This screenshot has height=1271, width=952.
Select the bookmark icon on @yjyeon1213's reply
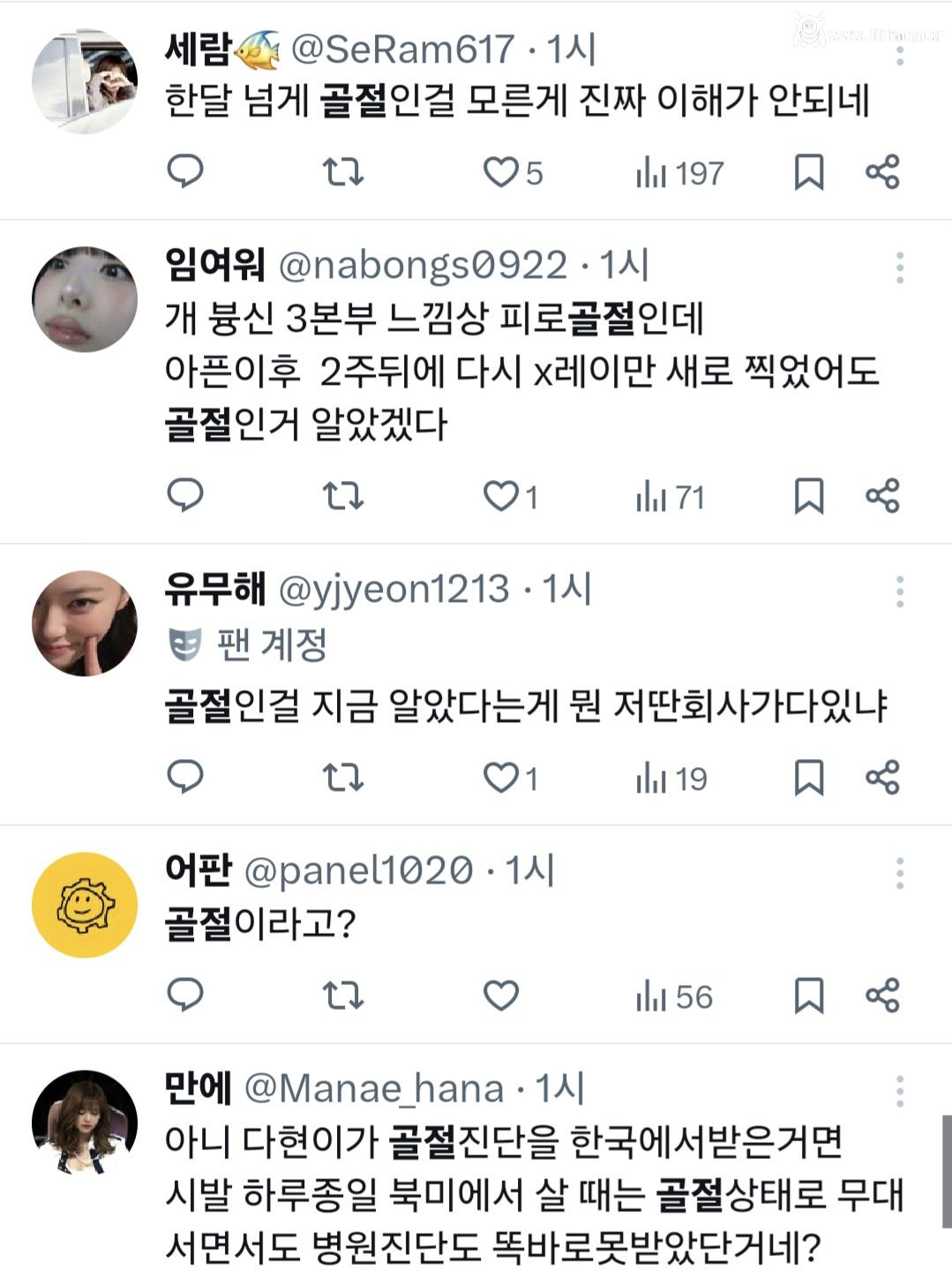click(807, 778)
